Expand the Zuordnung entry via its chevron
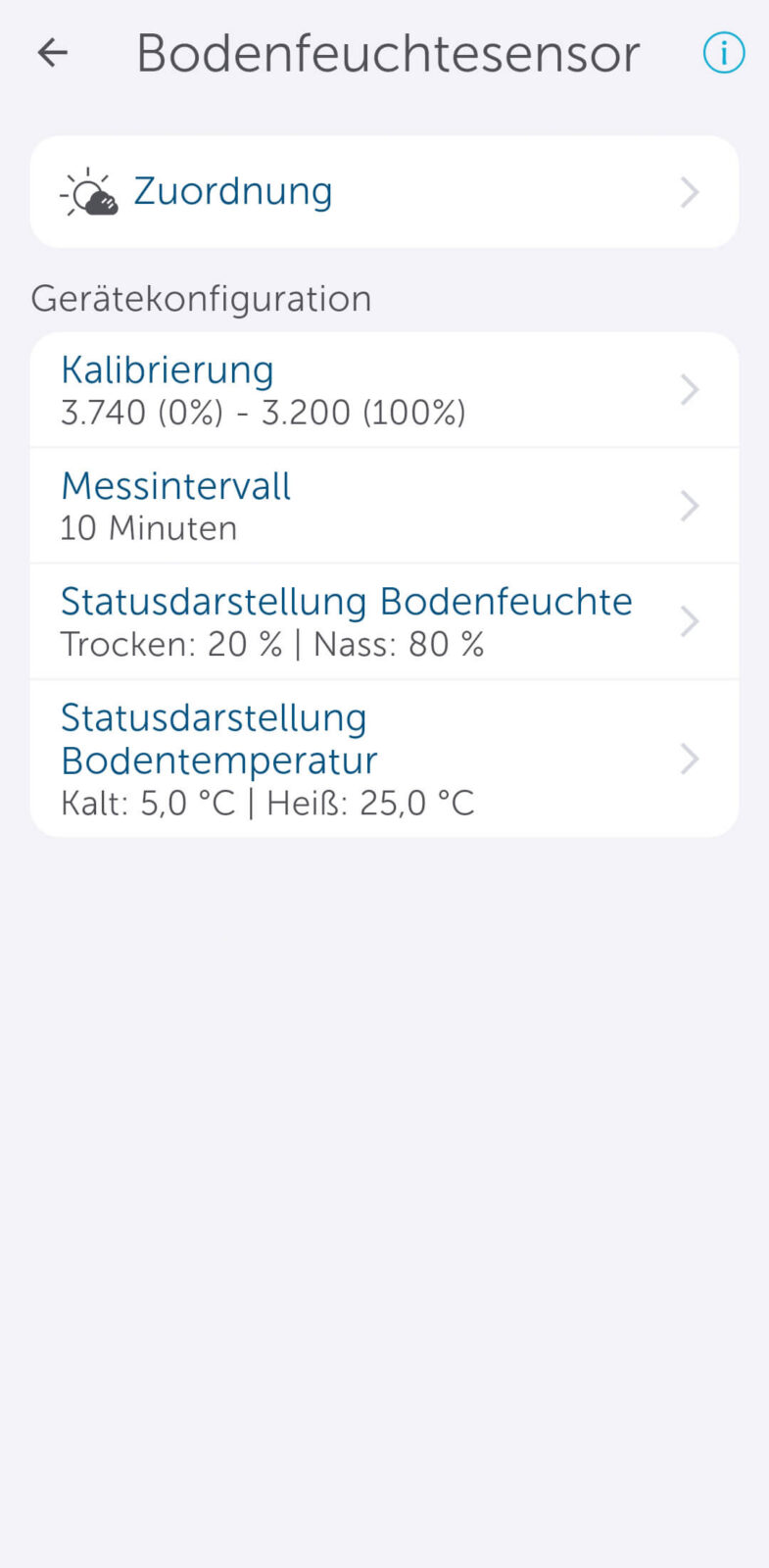This screenshot has width=769, height=1568. [x=689, y=192]
